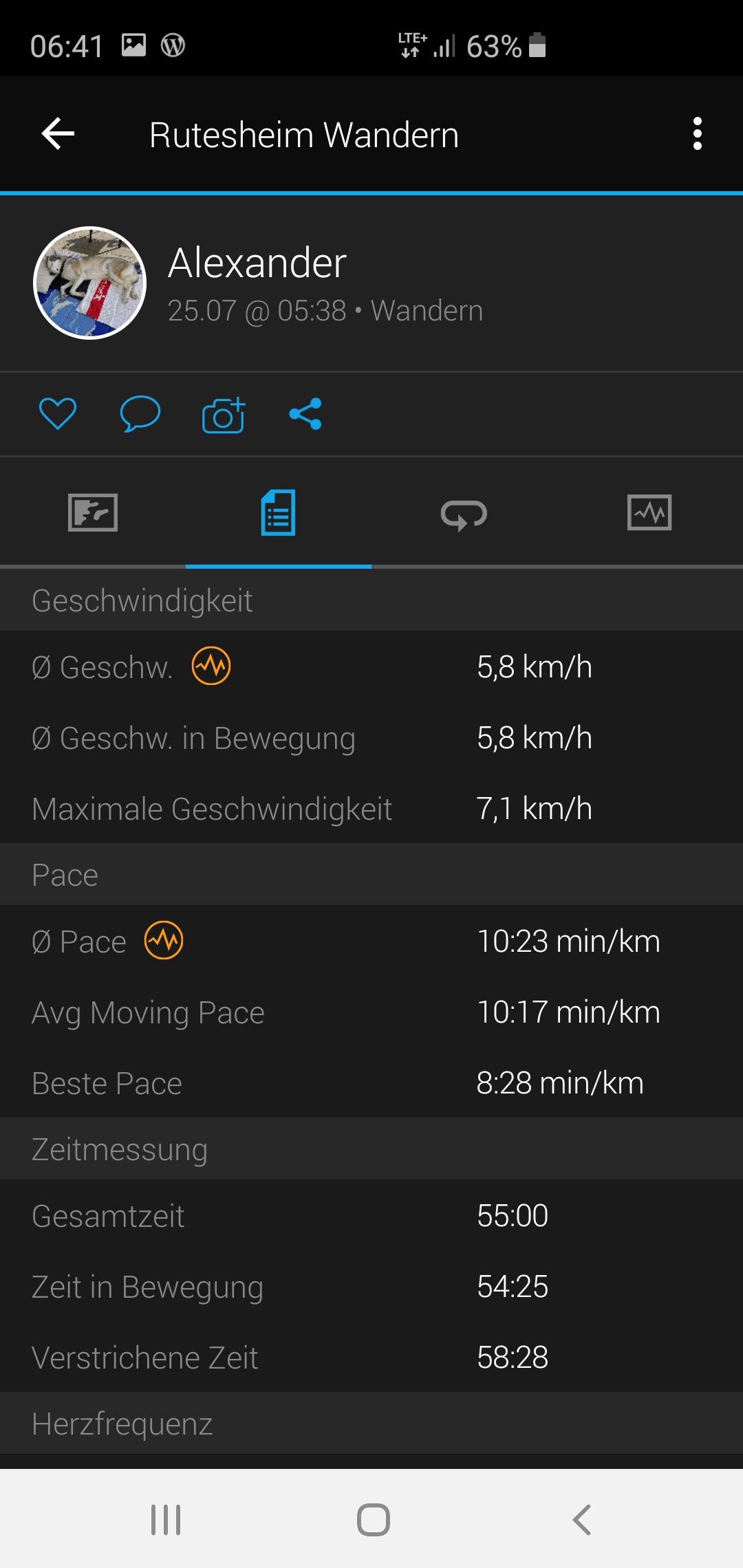743x1568 pixels.
Task: Like this activity with the heart icon
Action: pyautogui.click(x=58, y=414)
